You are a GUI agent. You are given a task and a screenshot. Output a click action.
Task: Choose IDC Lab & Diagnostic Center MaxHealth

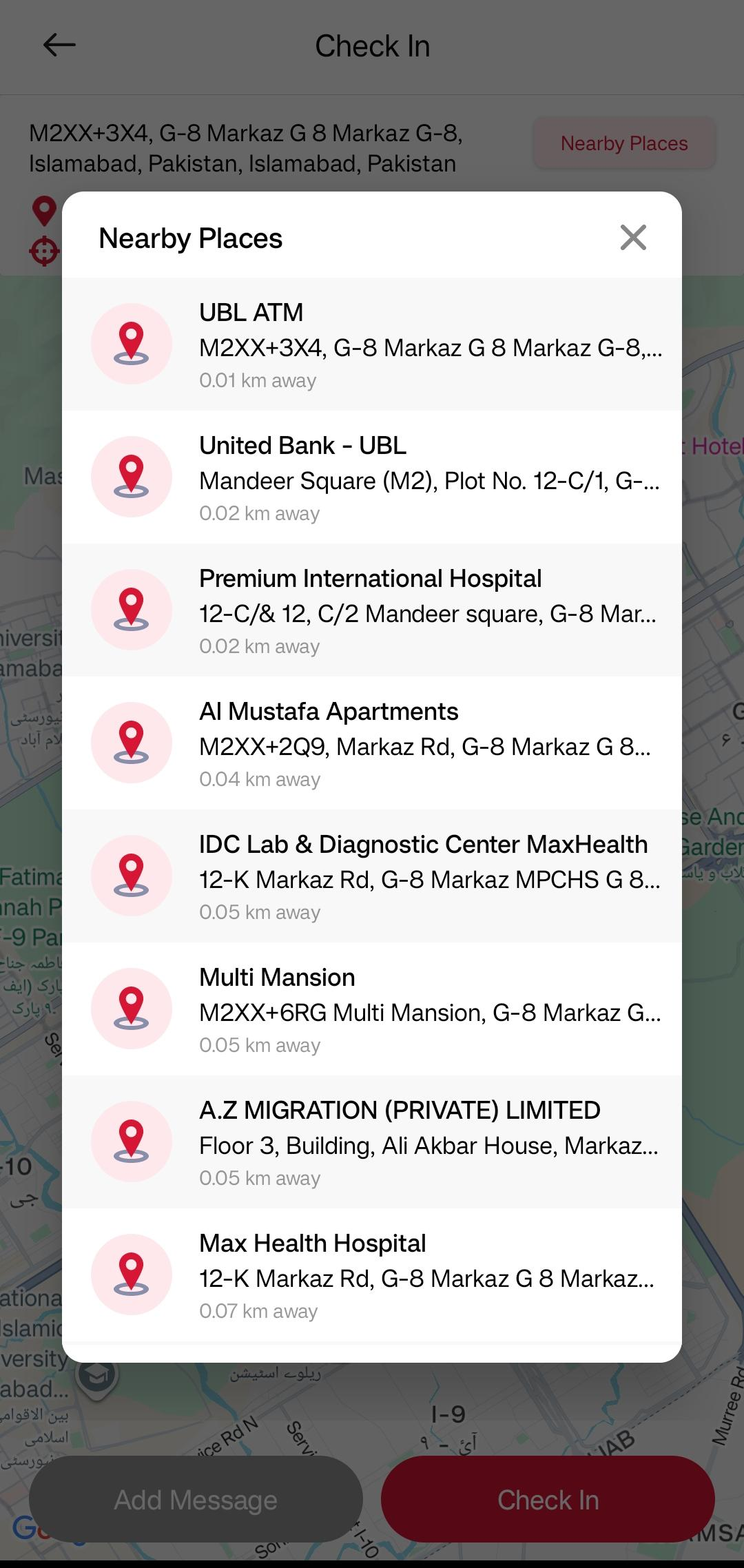click(x=372, y=876)
